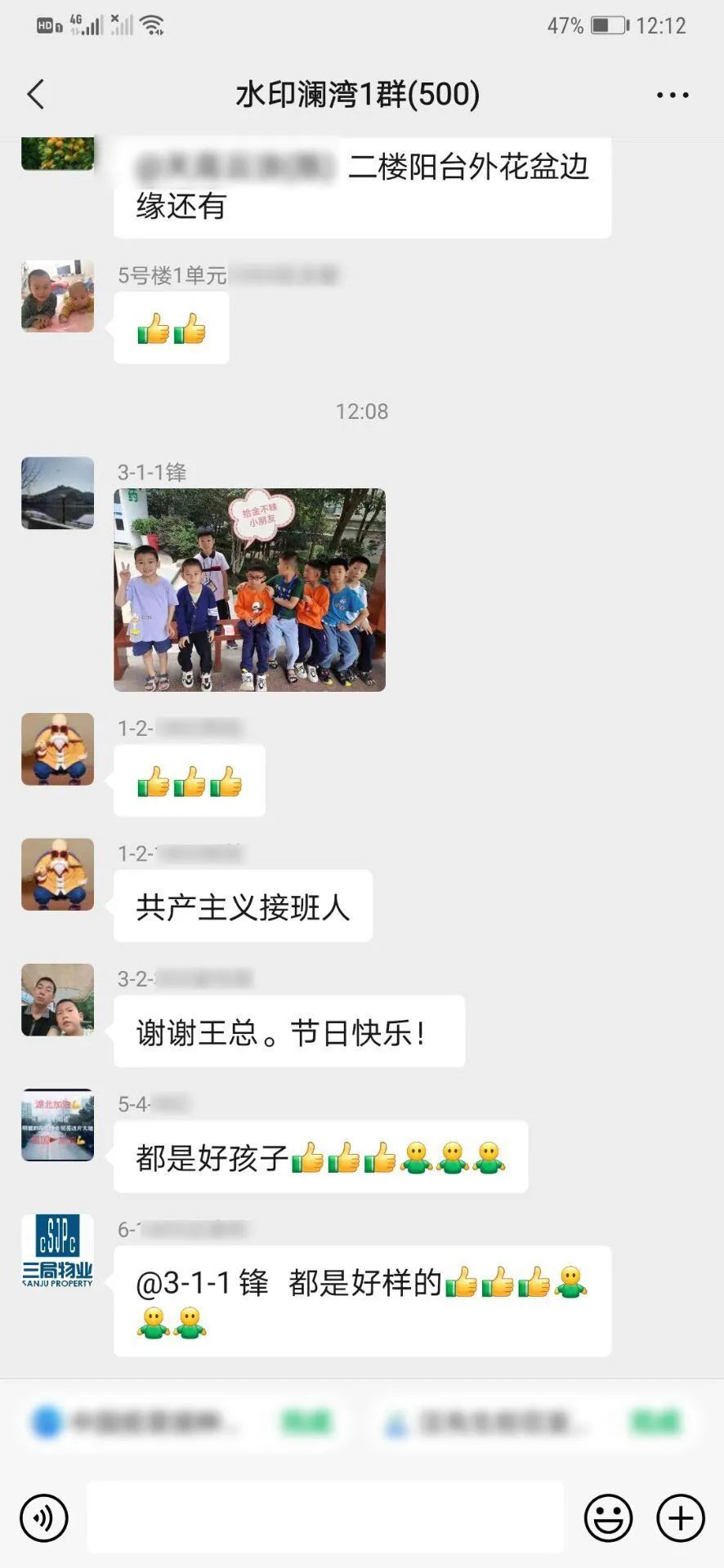The image size is (724, 1568).
Task: Open the 三局物业 avatar profile
Action: click(57, 1250)
